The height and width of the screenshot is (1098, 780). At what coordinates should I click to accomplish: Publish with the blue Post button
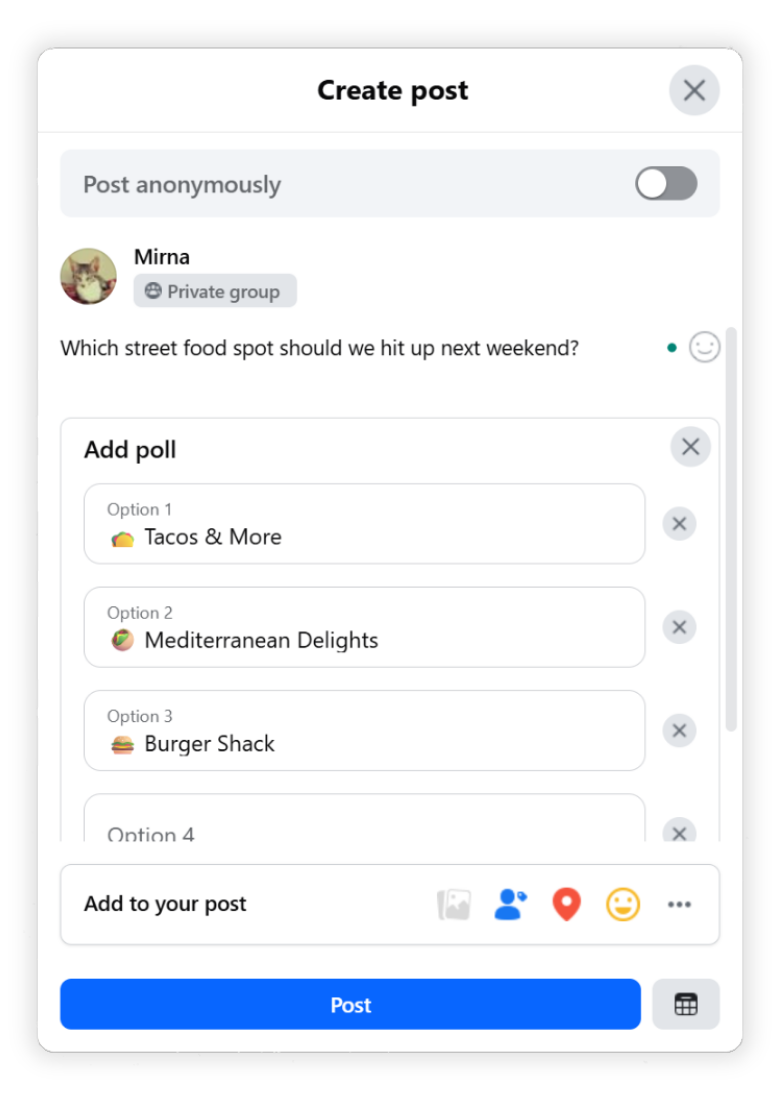tap(350, 1005)
